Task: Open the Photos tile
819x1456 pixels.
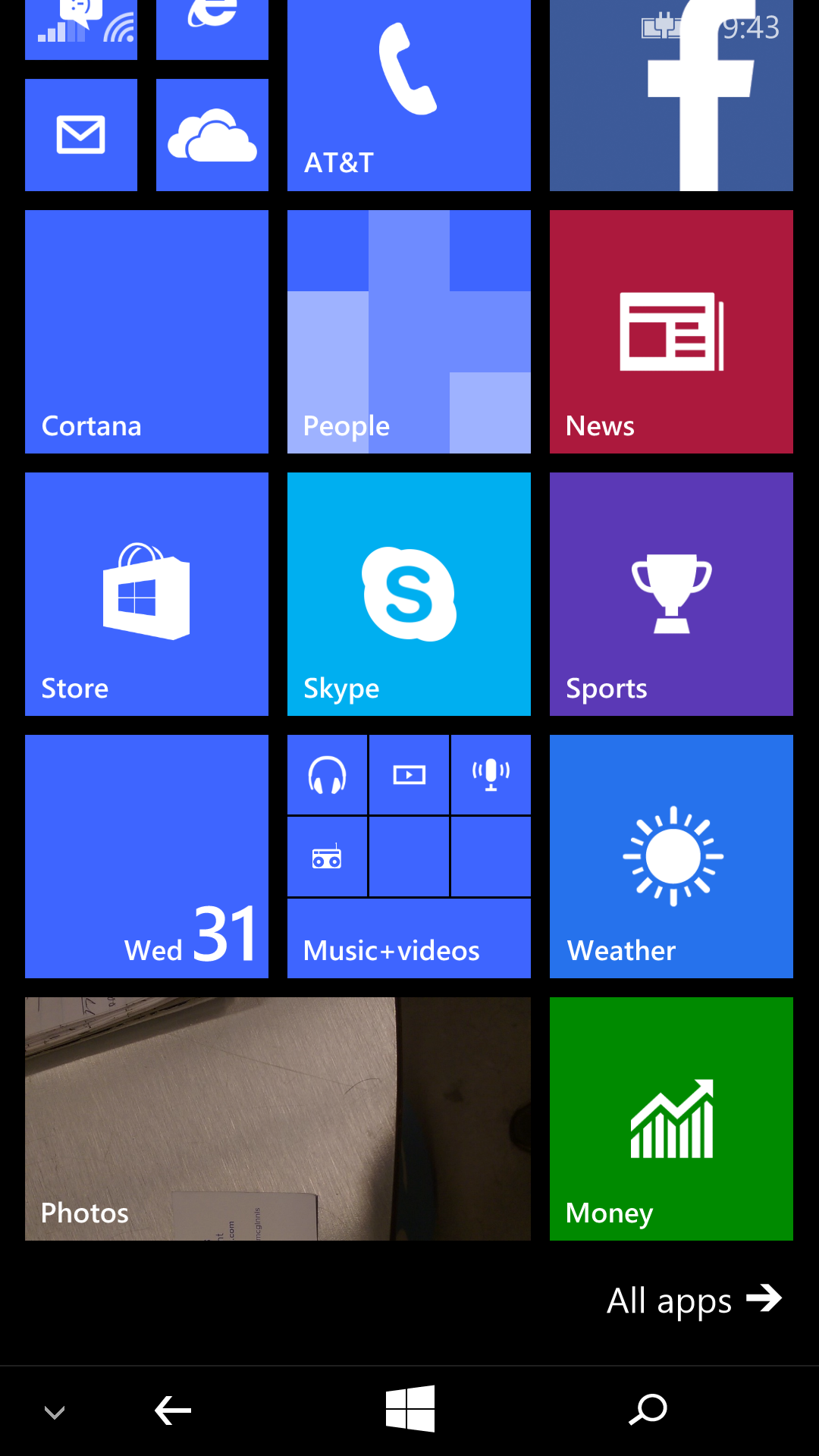Action: click(278, 1119)
